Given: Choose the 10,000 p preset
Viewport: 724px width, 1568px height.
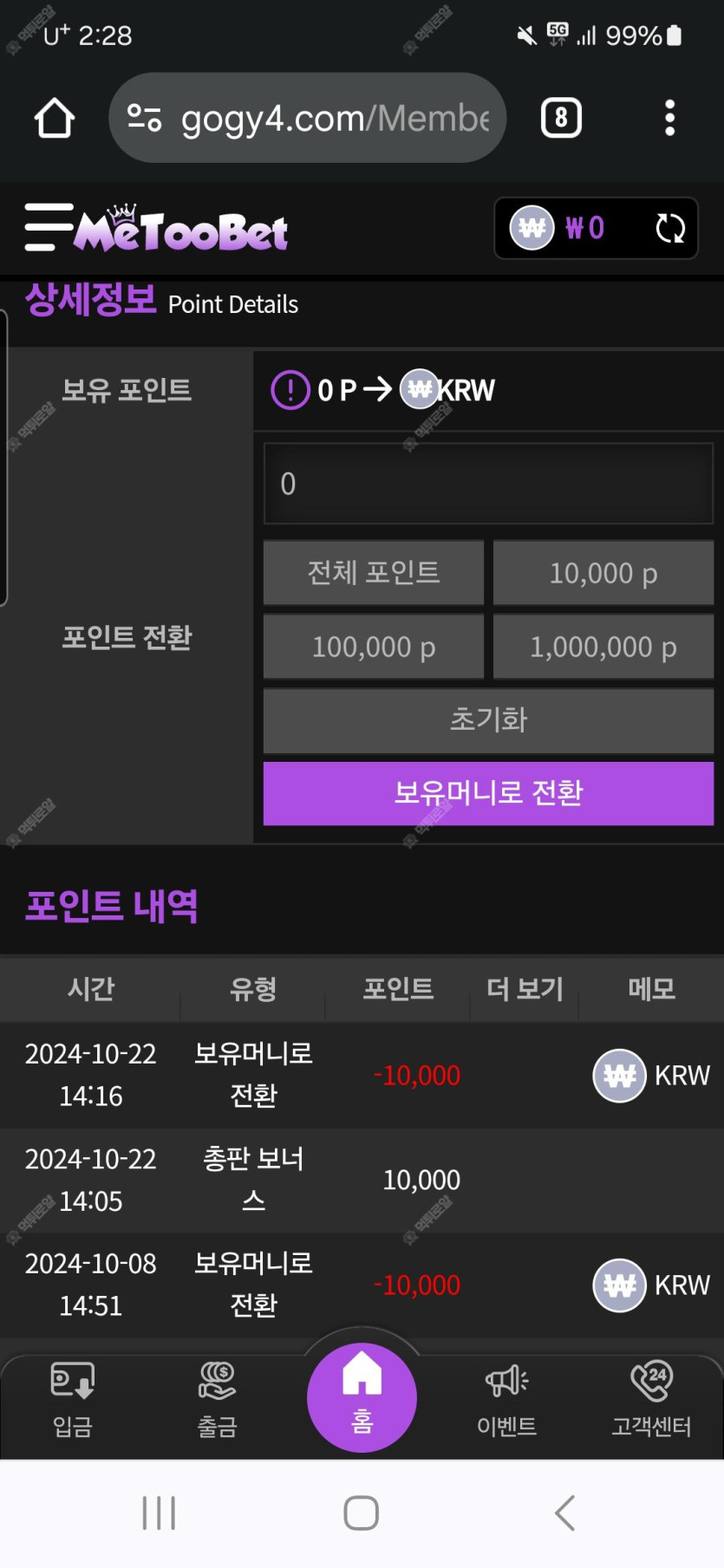Looking at the screenshot, I should 603,573.
